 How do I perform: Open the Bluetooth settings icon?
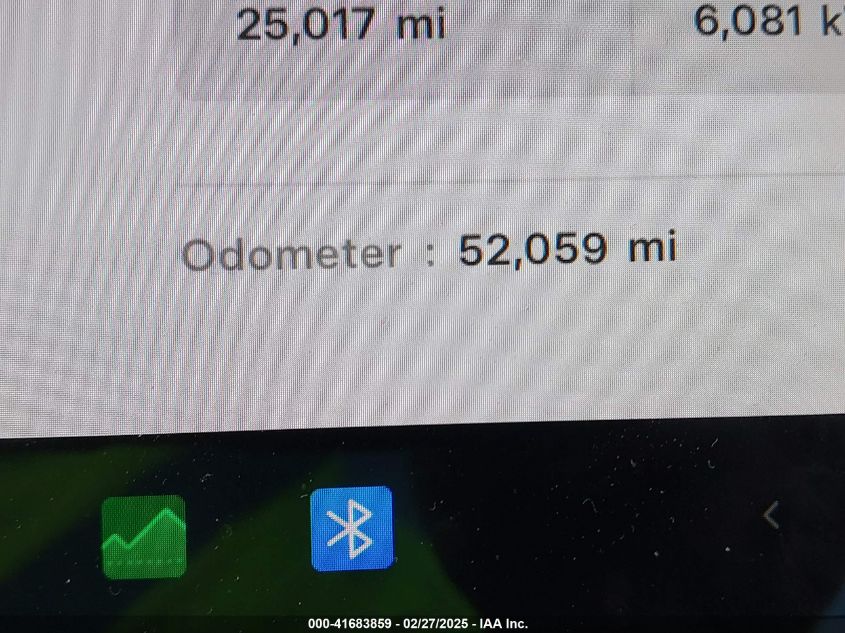coord(351,528)
